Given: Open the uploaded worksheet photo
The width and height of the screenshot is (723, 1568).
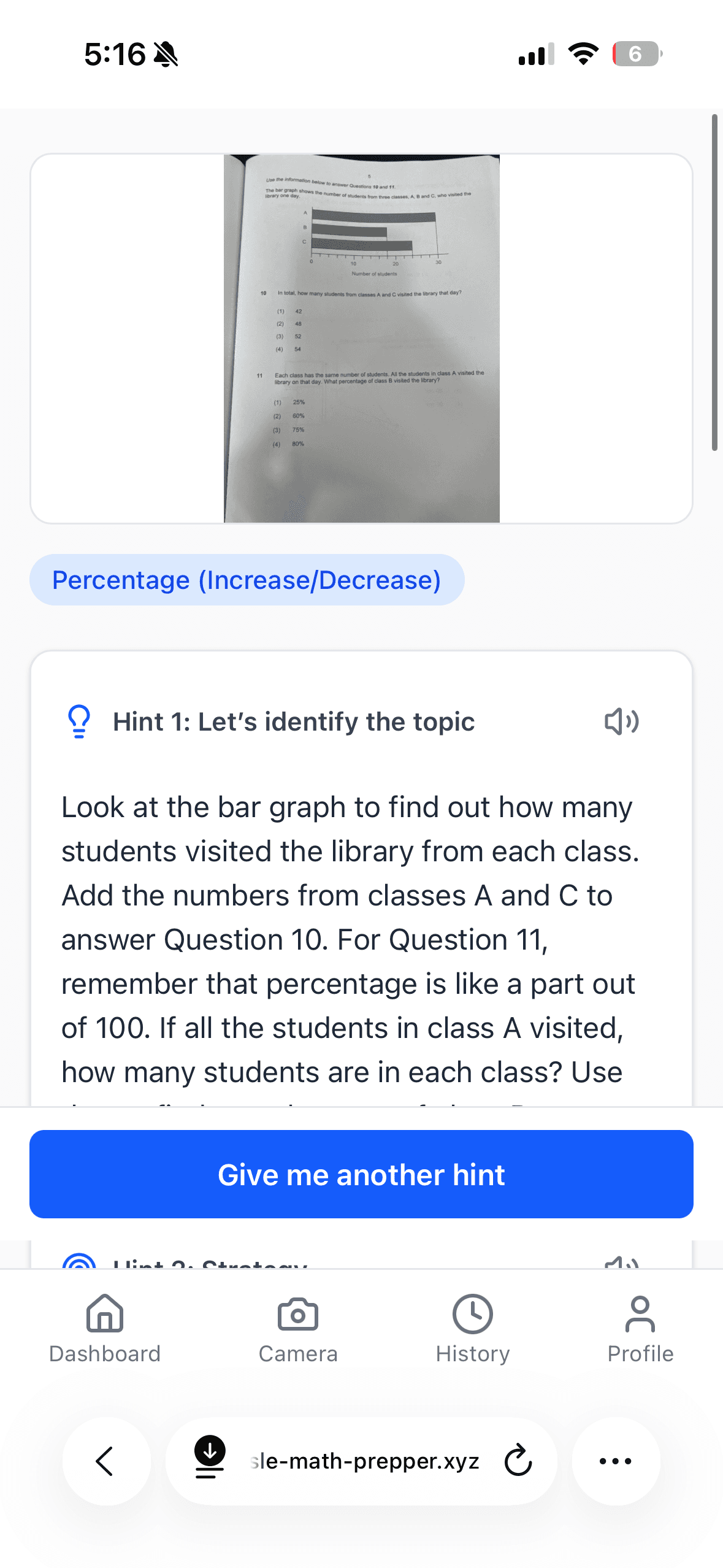Looking at the screenshot, I should pyautogui.click(x=361, y=339).
